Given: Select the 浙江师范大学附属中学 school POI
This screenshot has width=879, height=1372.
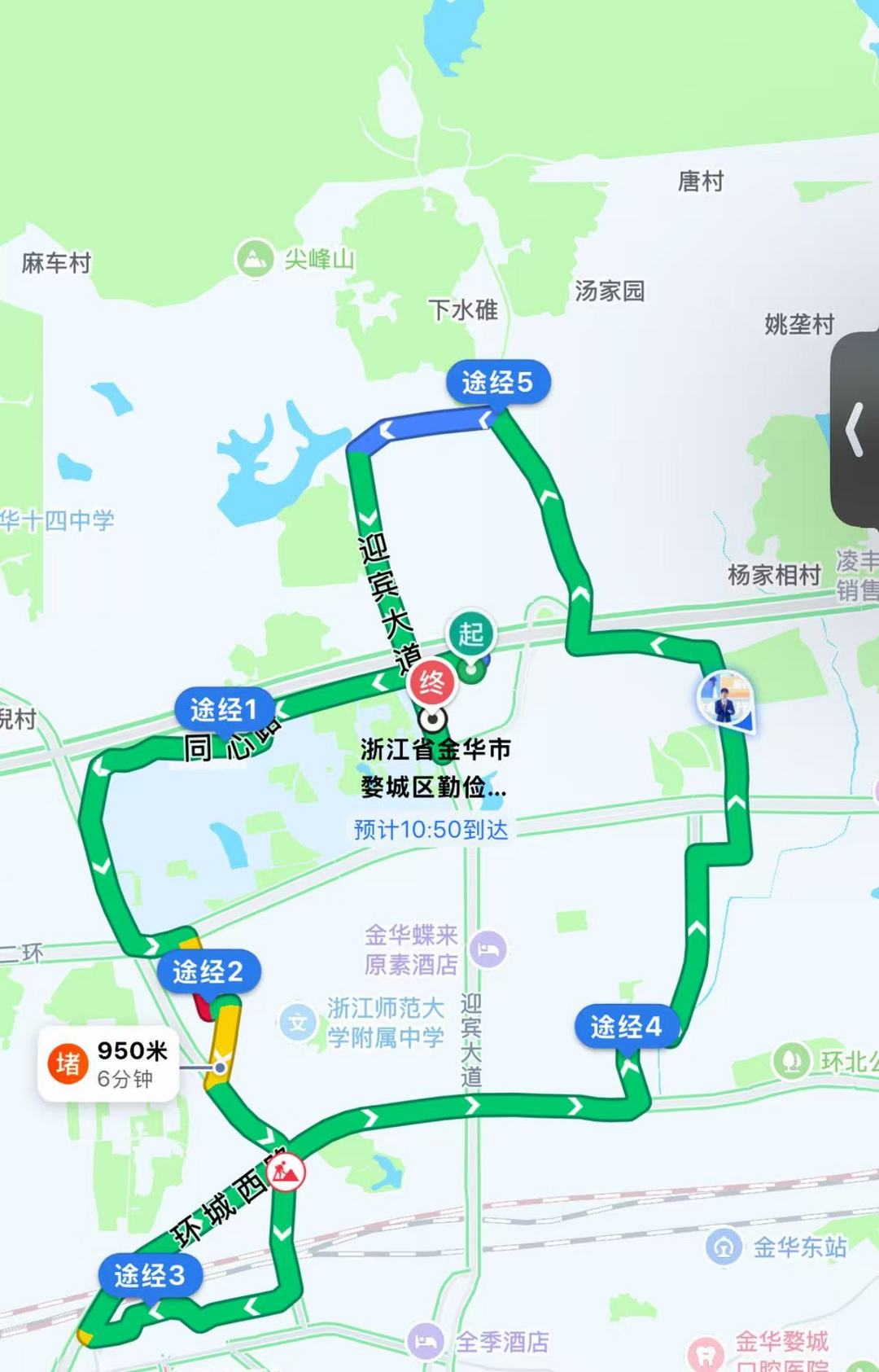Looking at the screenshot, I should pyautogui.click(x=298, y=1023).
